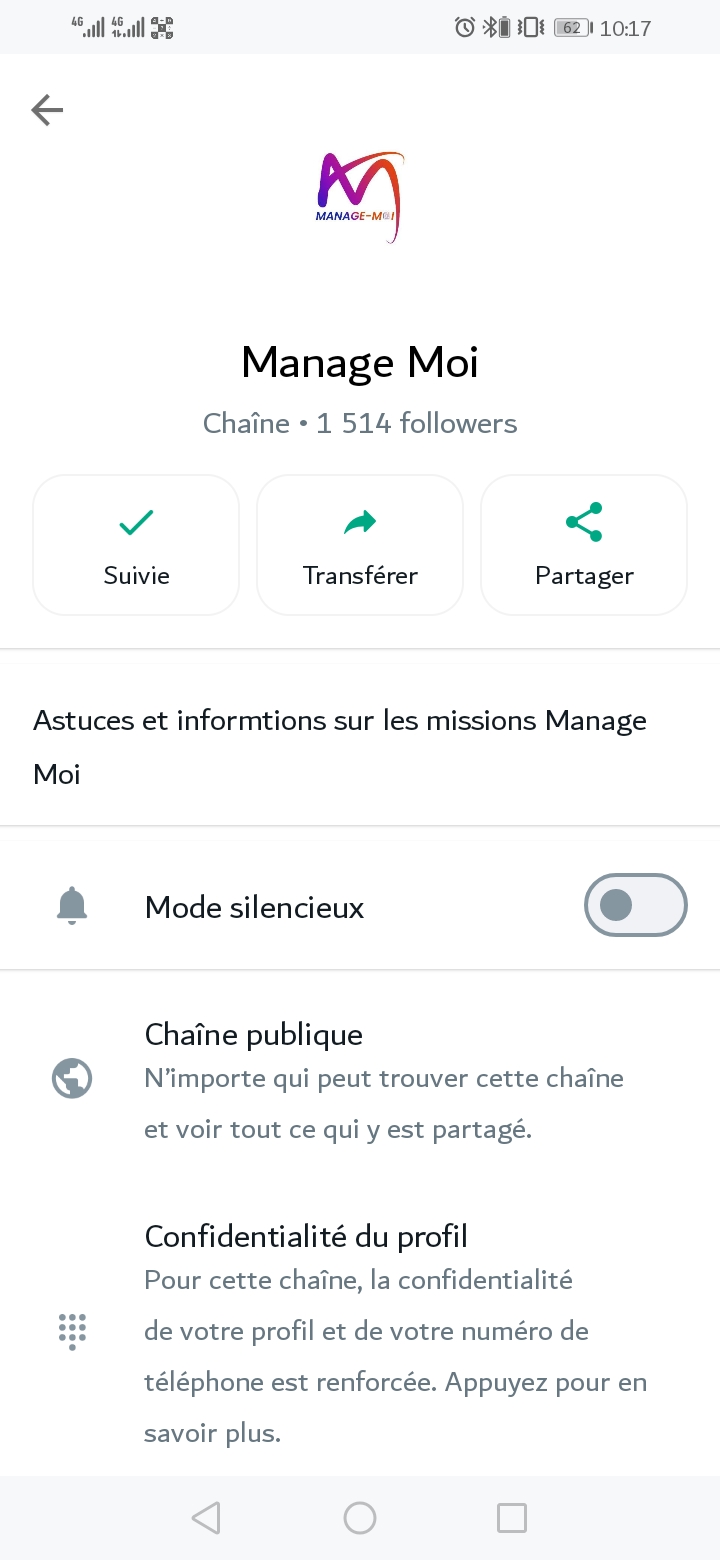Open the Manage Moi channel picture
The width and height of the screenshot is (720, 1560).
(x=360, y=197)
